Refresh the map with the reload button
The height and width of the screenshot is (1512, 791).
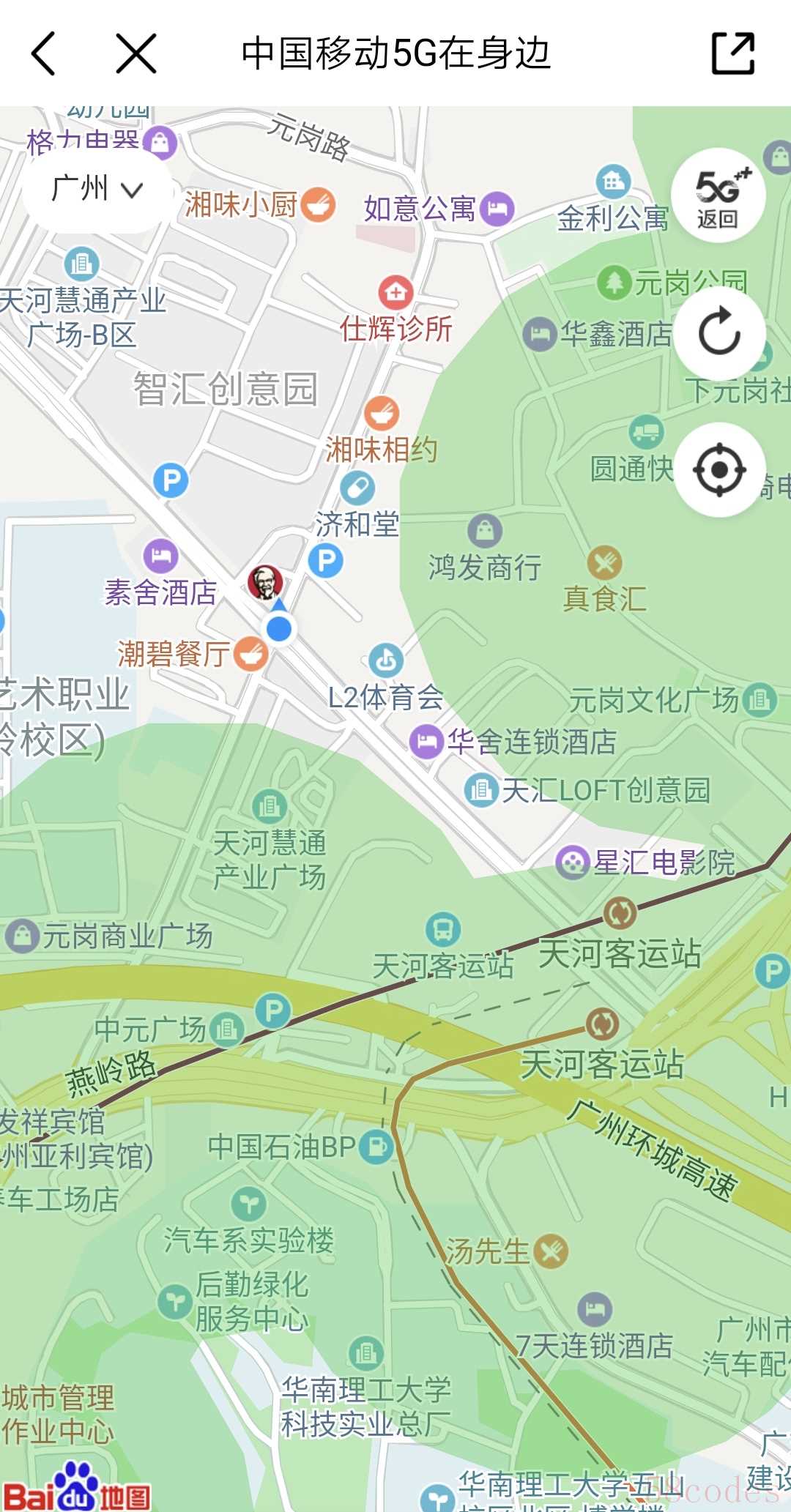[719, 332]
